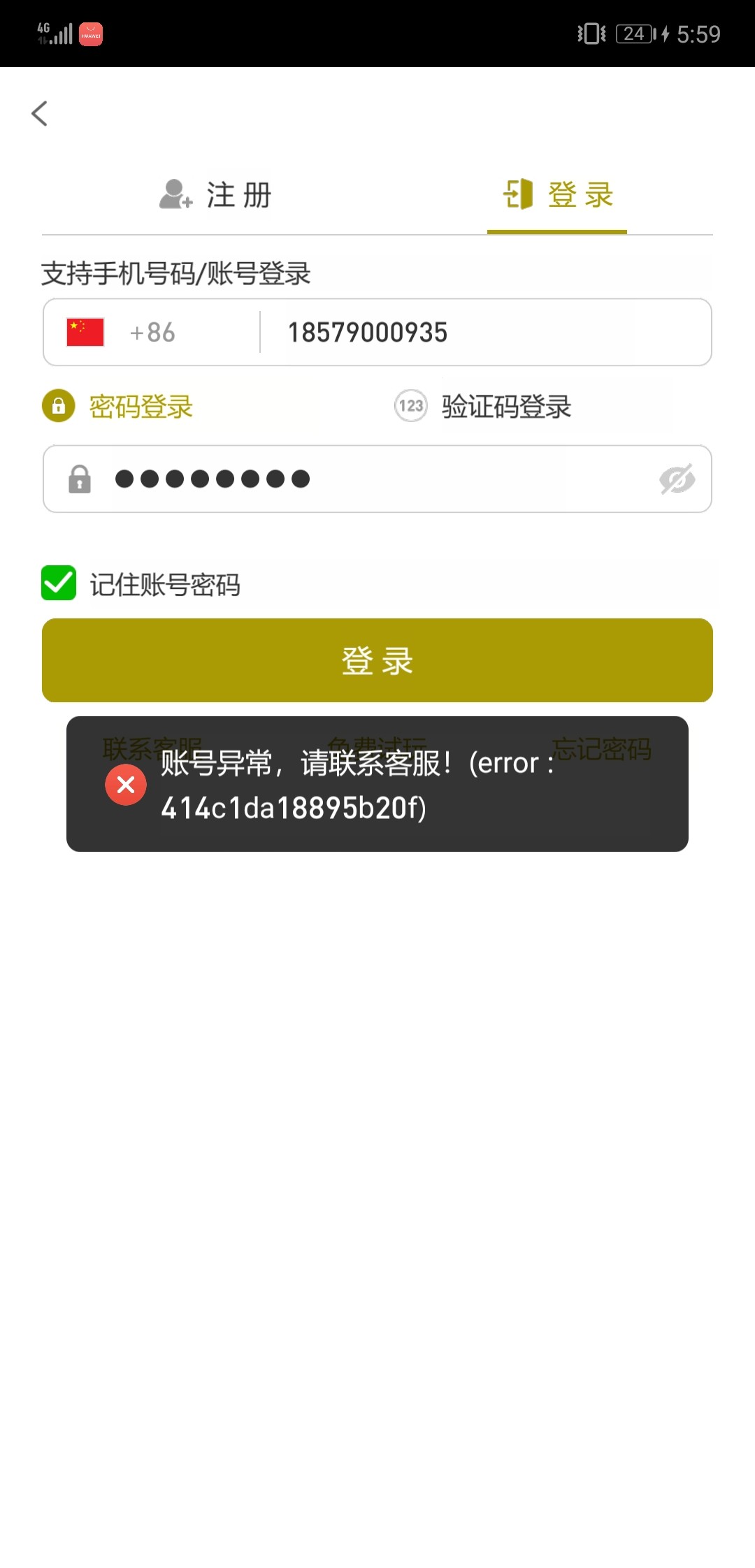Switch to 验证码登录 method
The width and height of the screenshot is (755, 1568).
tap(484, 406)
